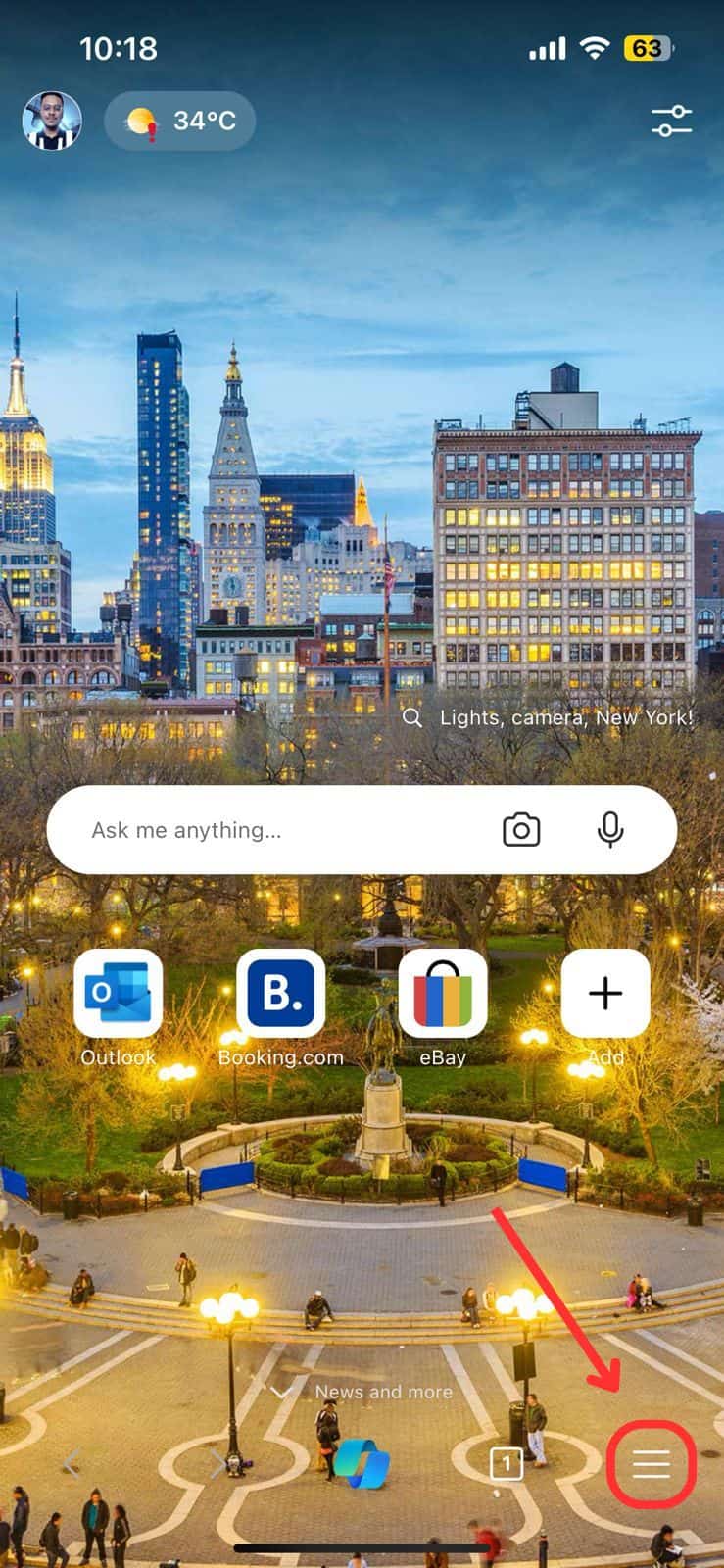Open the profile avatar

coord(52,122)
